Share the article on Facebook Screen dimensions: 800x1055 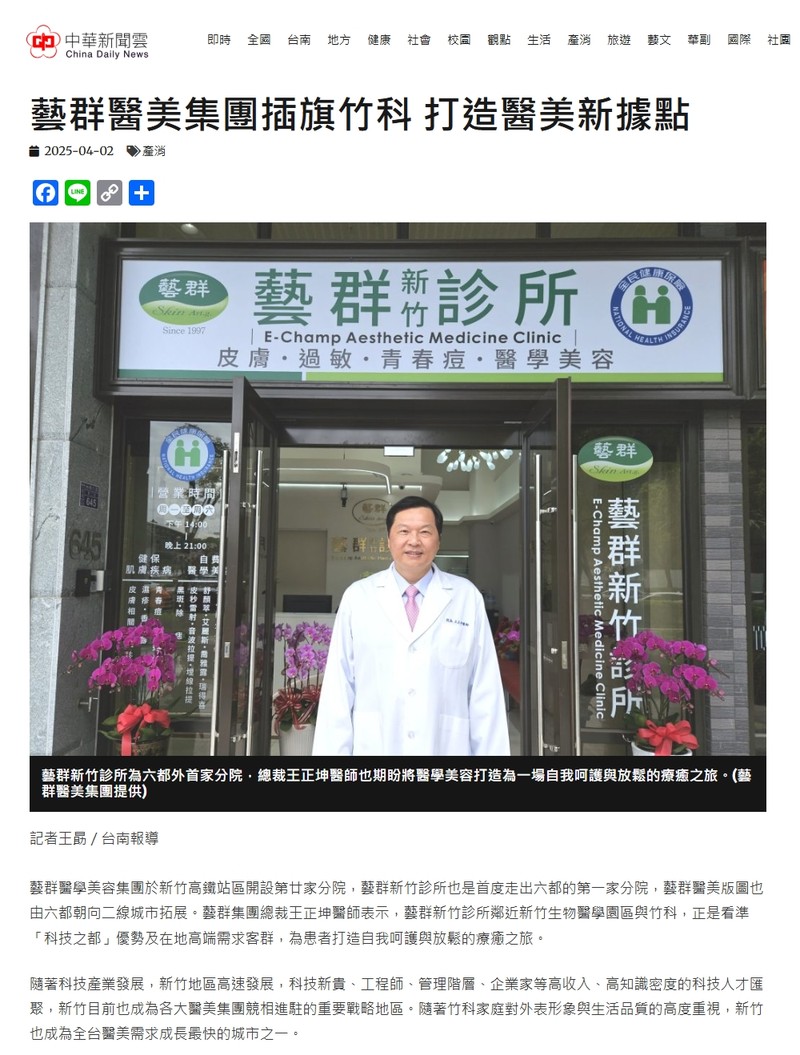coord(46,193)
